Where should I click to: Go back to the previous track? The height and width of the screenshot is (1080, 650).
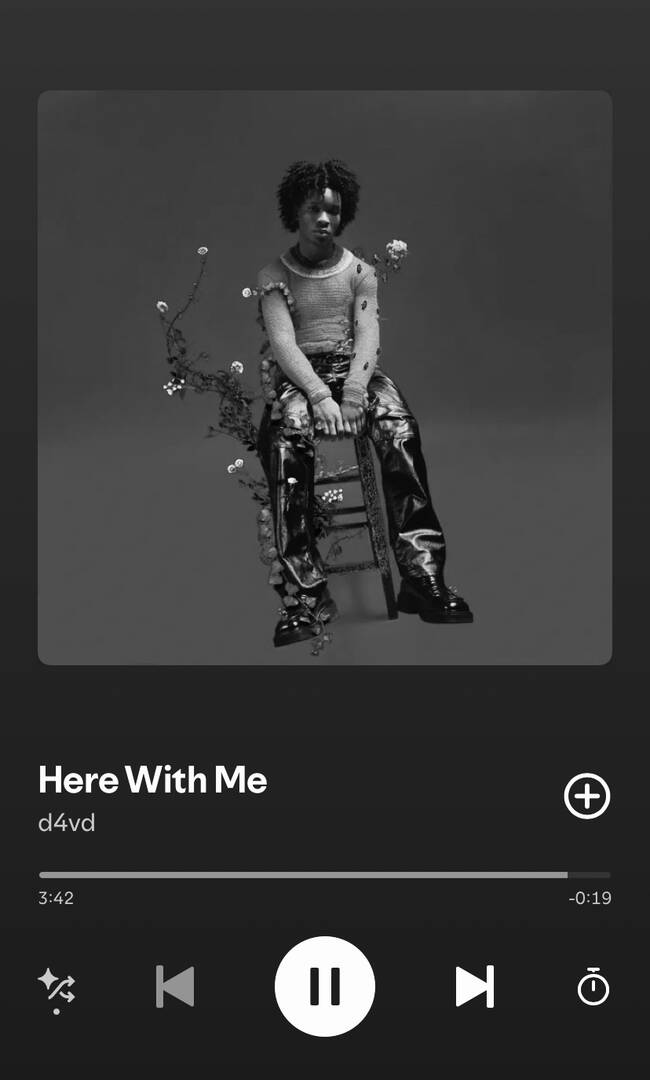[x=176, y=986]
